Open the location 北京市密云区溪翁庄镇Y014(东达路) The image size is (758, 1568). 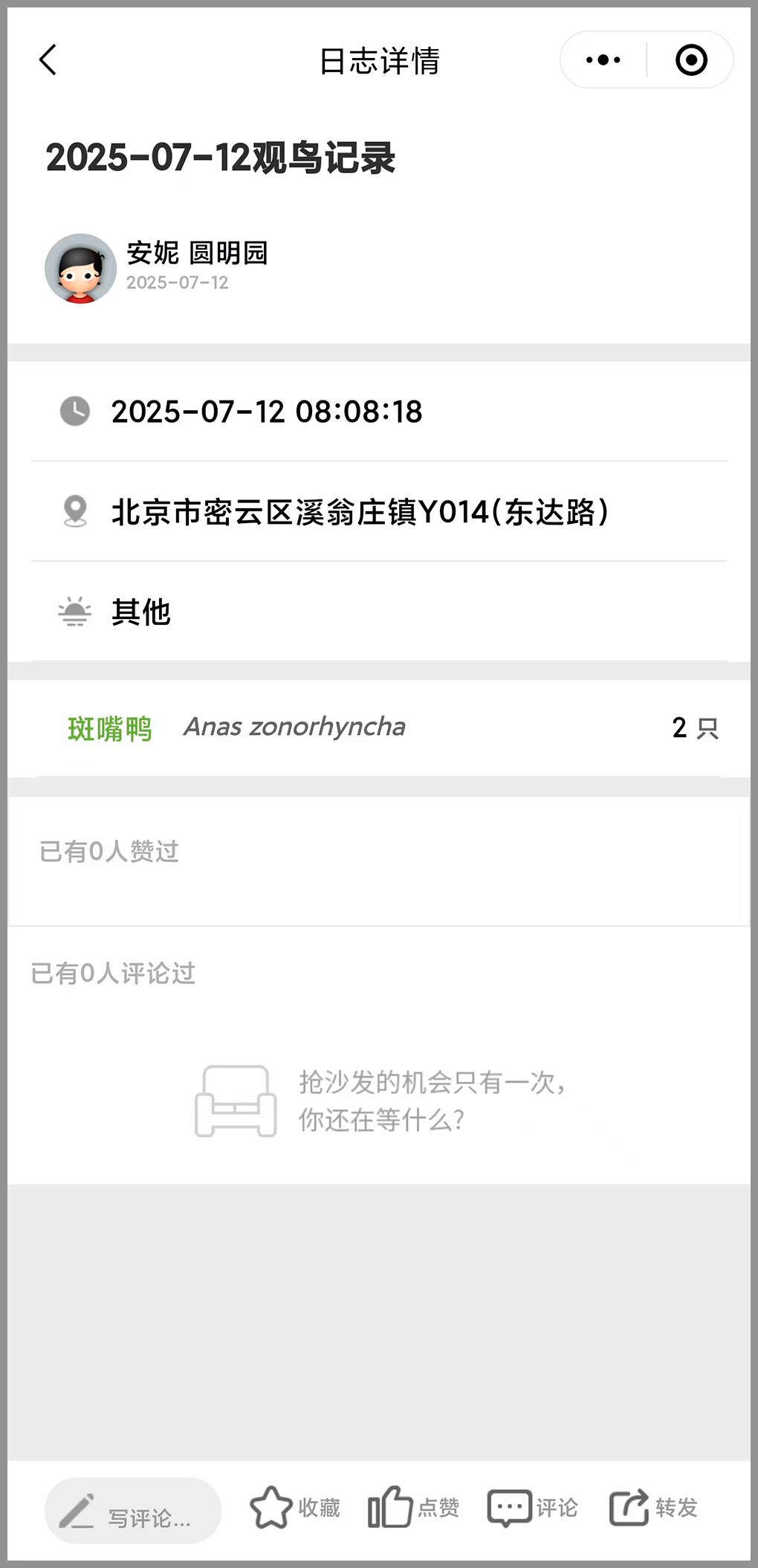click(360, 512)
